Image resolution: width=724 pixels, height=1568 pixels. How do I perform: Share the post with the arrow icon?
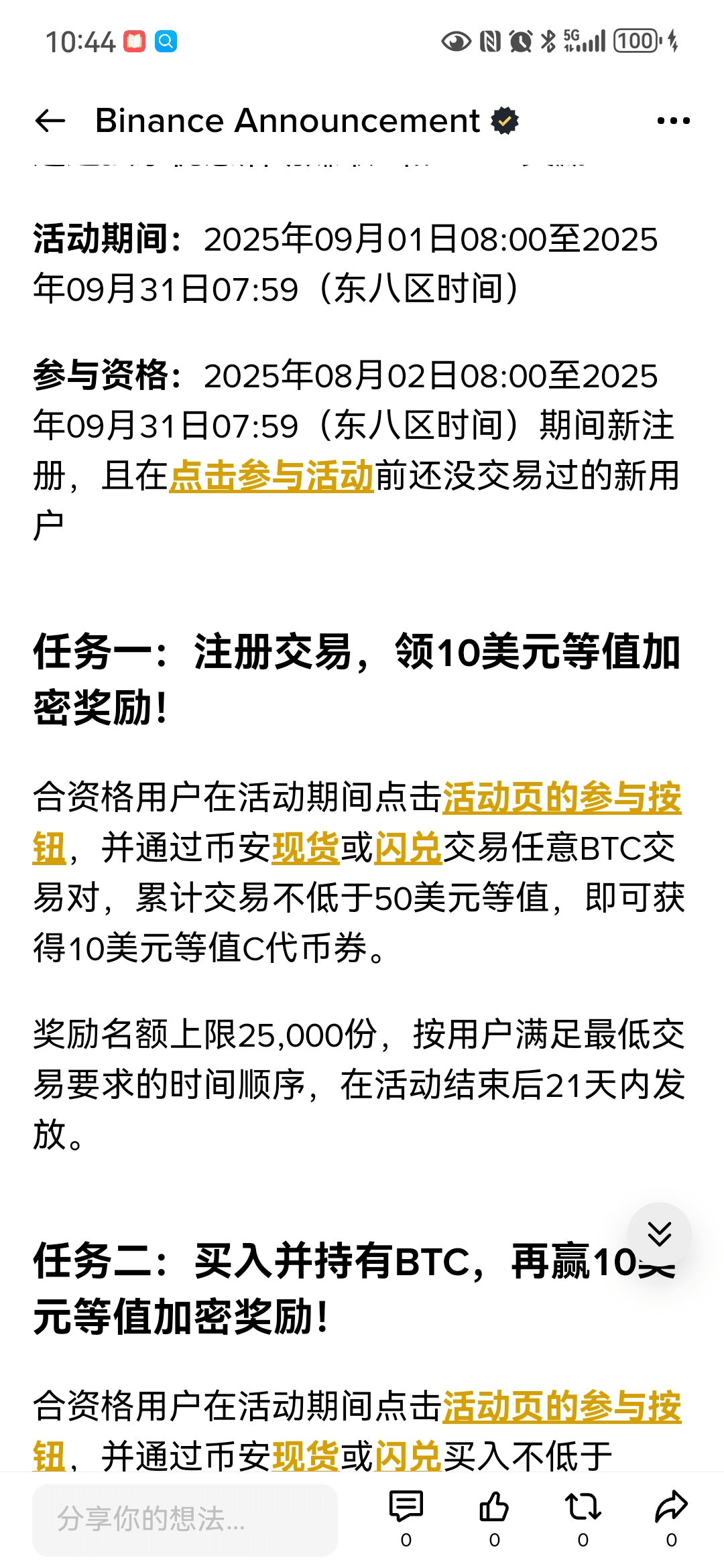(672, 1518)
